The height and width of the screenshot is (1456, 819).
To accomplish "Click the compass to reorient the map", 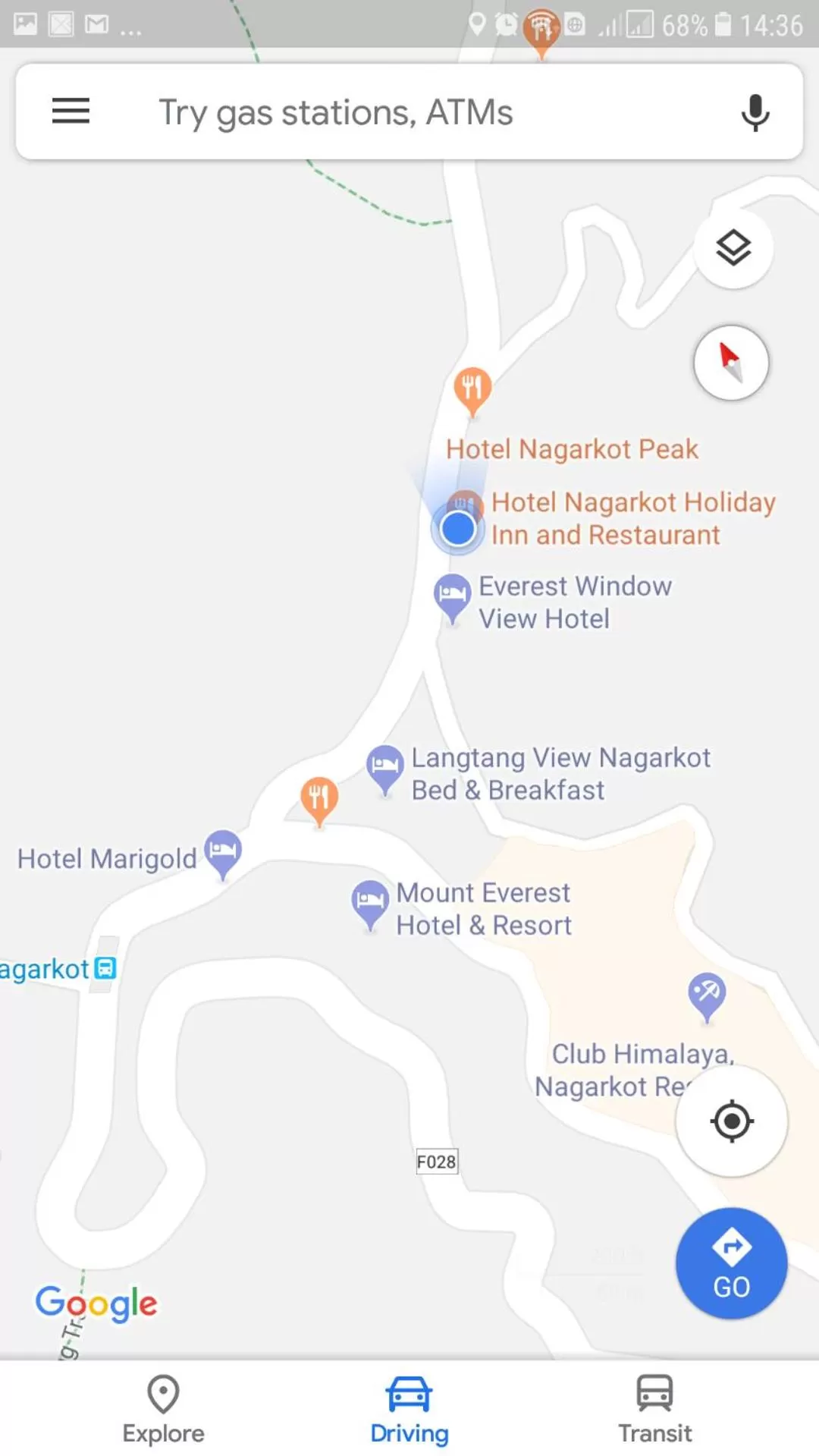I will 730,363.
